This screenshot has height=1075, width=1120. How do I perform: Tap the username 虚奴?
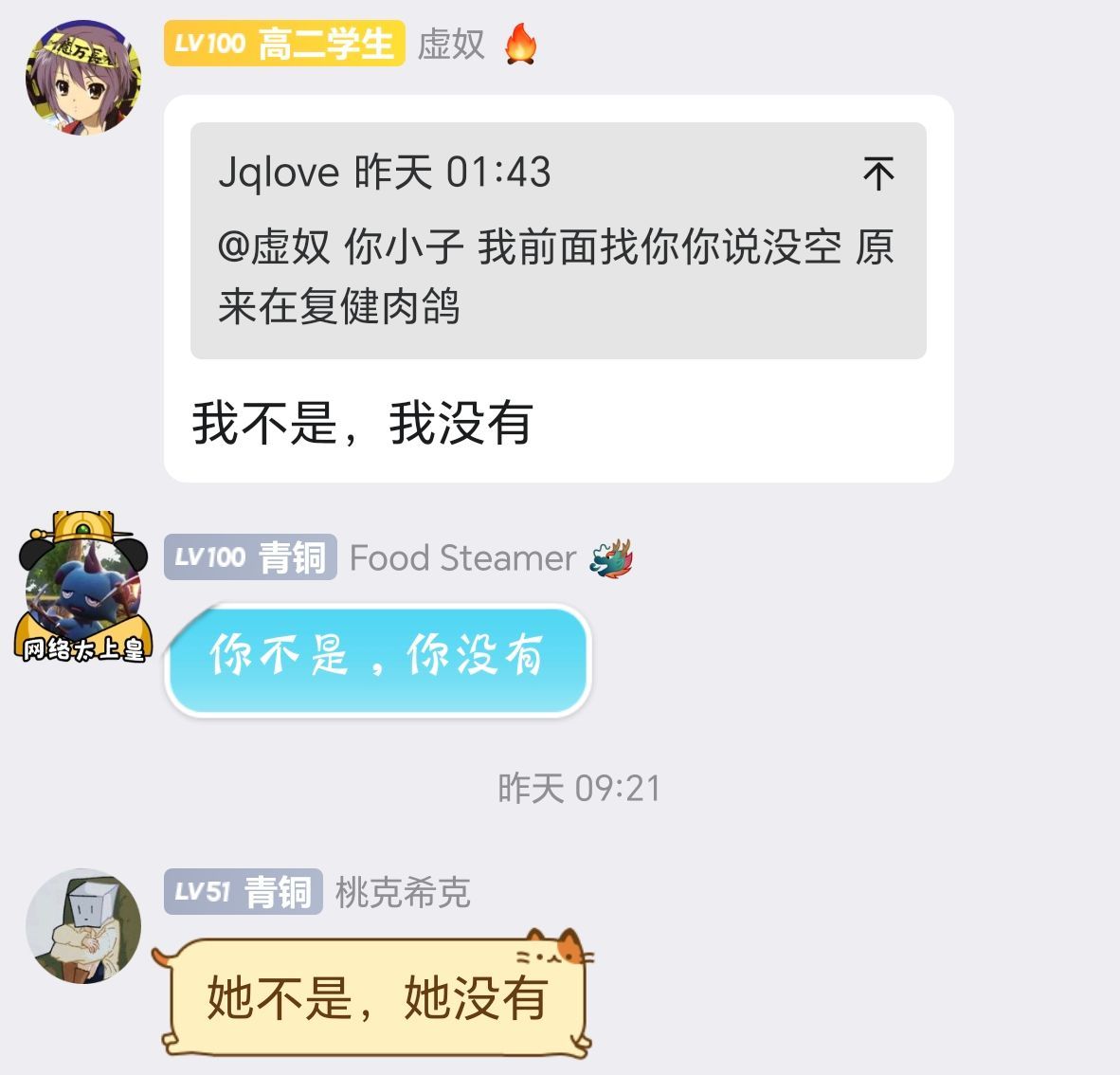(451, 45)
